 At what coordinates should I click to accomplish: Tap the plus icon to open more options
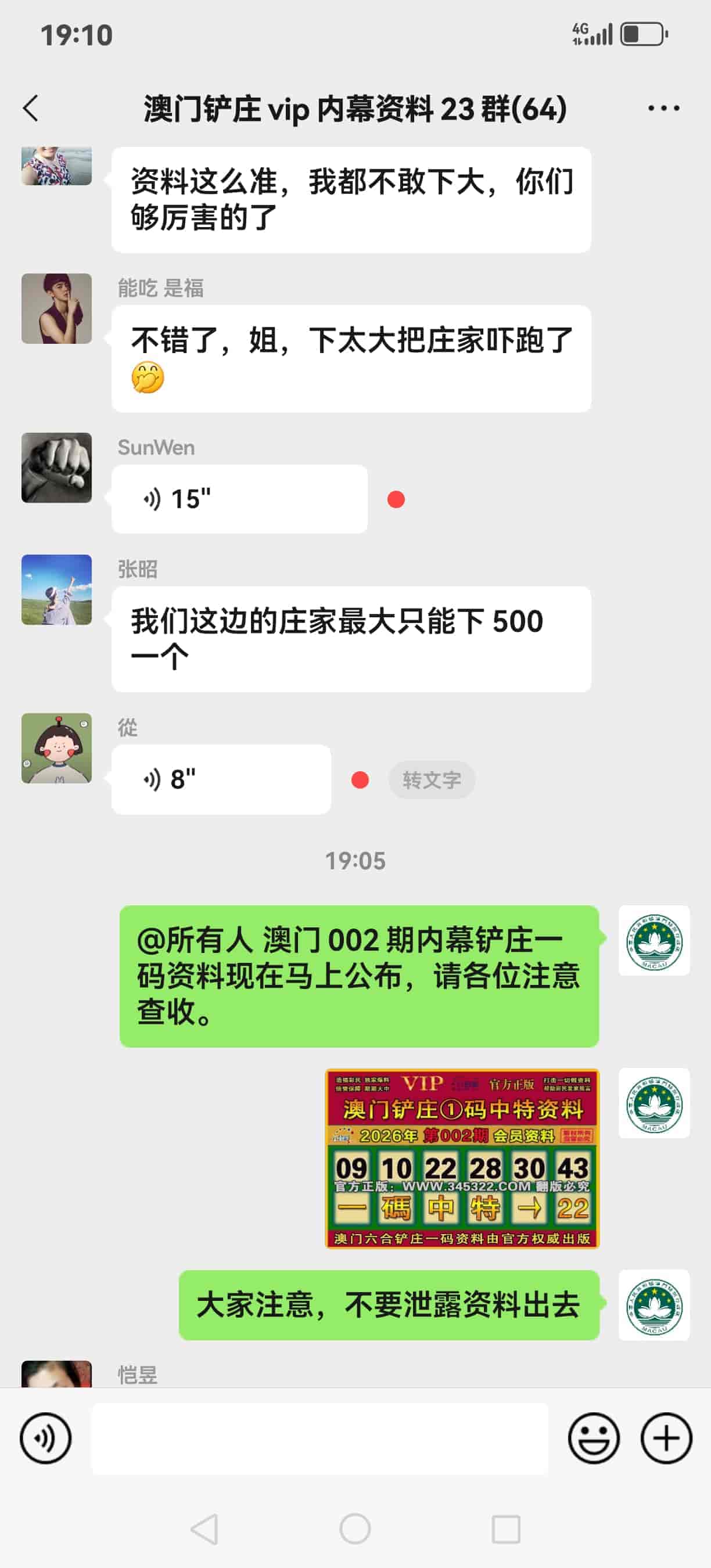(665, 1438)
